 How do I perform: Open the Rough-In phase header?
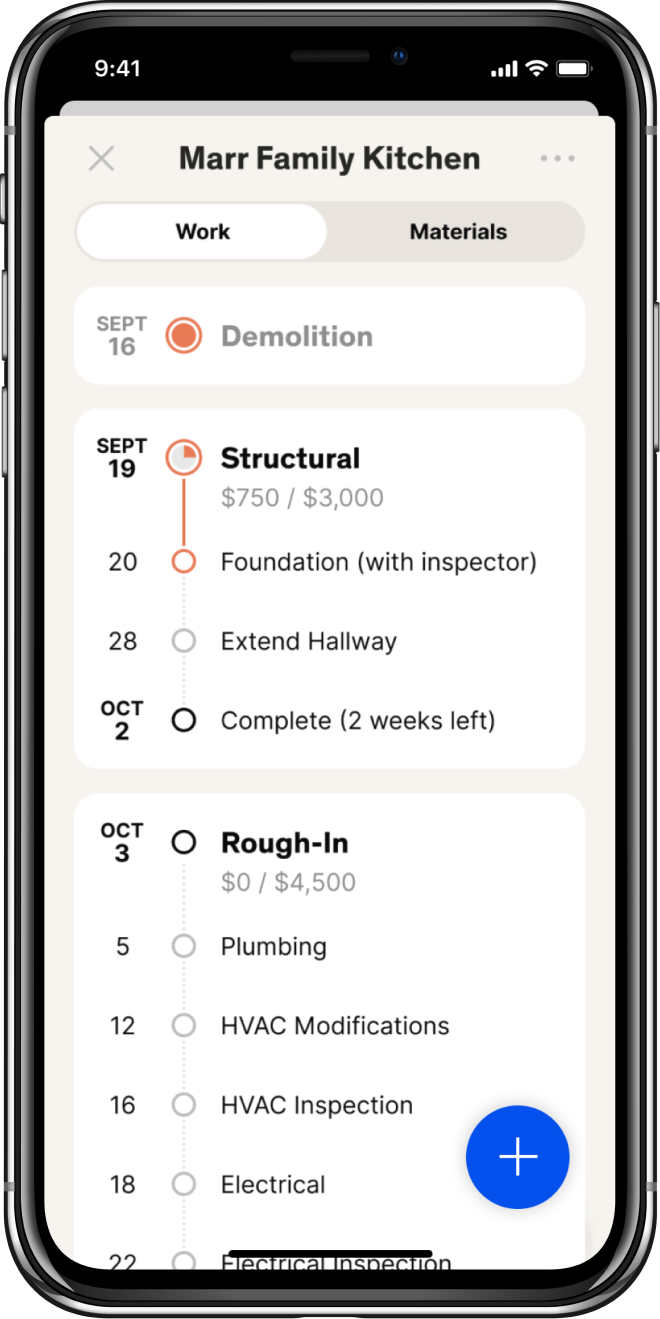285,843
